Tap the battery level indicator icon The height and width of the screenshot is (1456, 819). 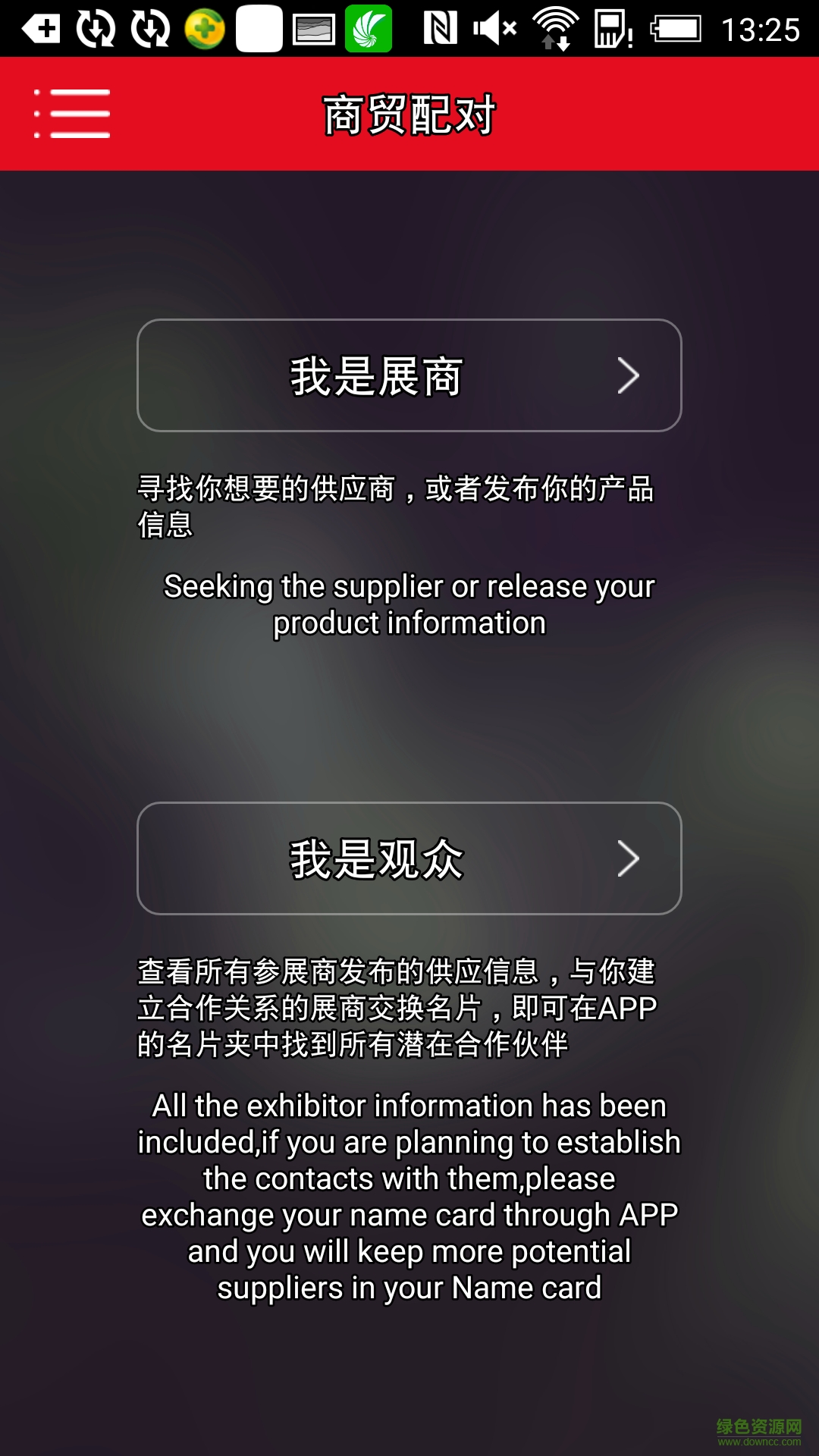[675, 29]
